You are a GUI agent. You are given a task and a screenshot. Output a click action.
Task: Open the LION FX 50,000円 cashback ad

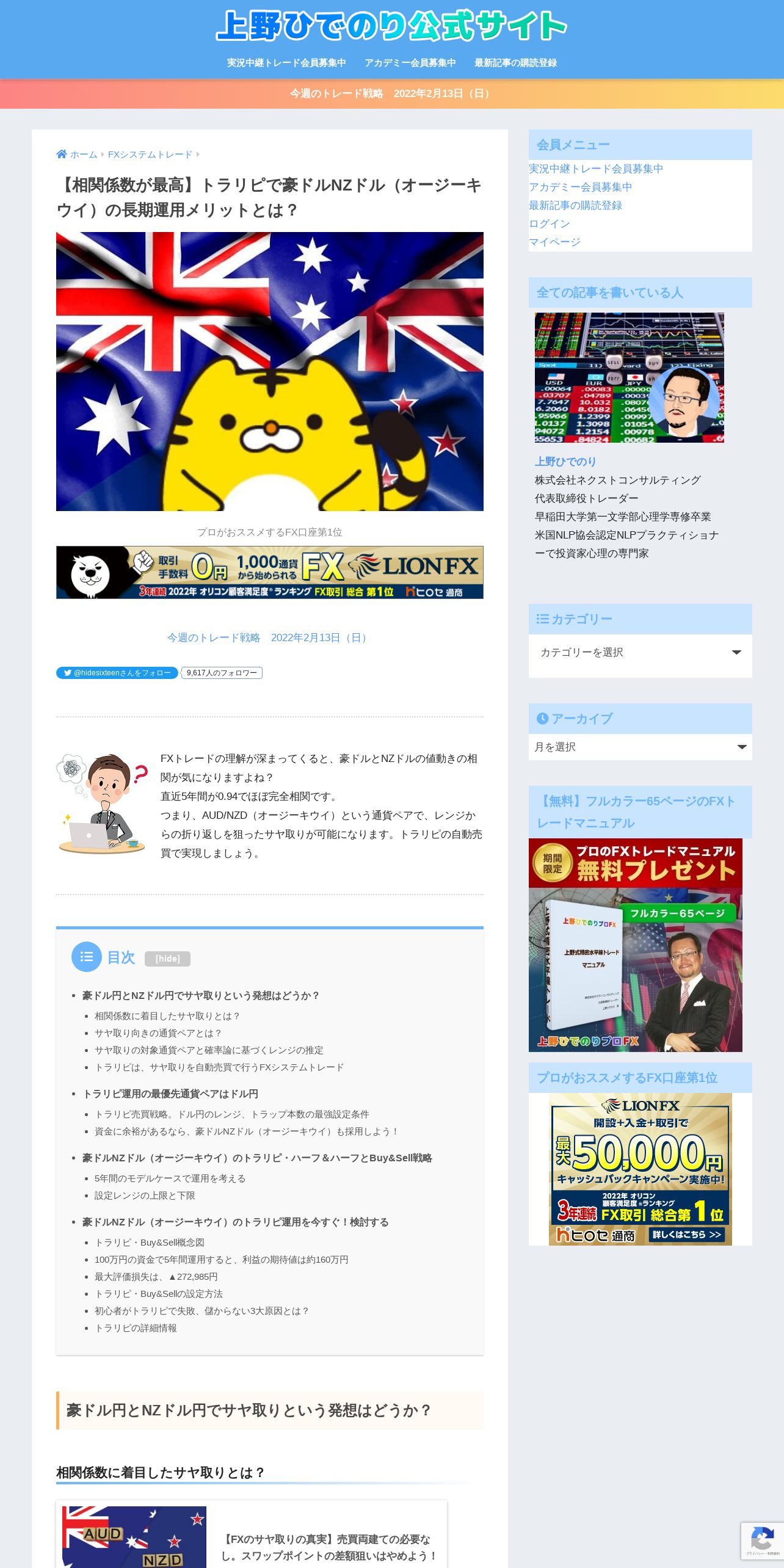click(641, 1169)
